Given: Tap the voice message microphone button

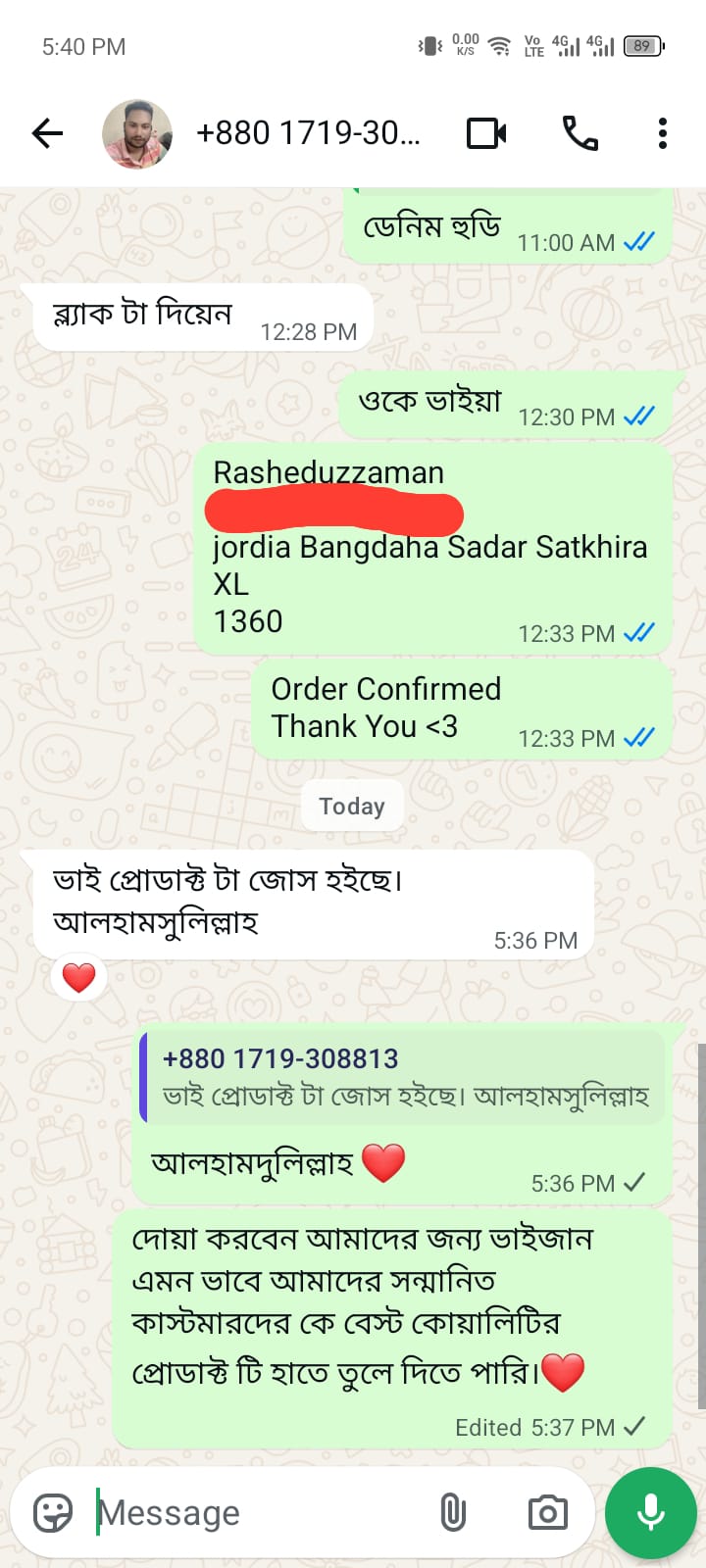Looking at the screenshot, I should click(x=651, y=1513).
